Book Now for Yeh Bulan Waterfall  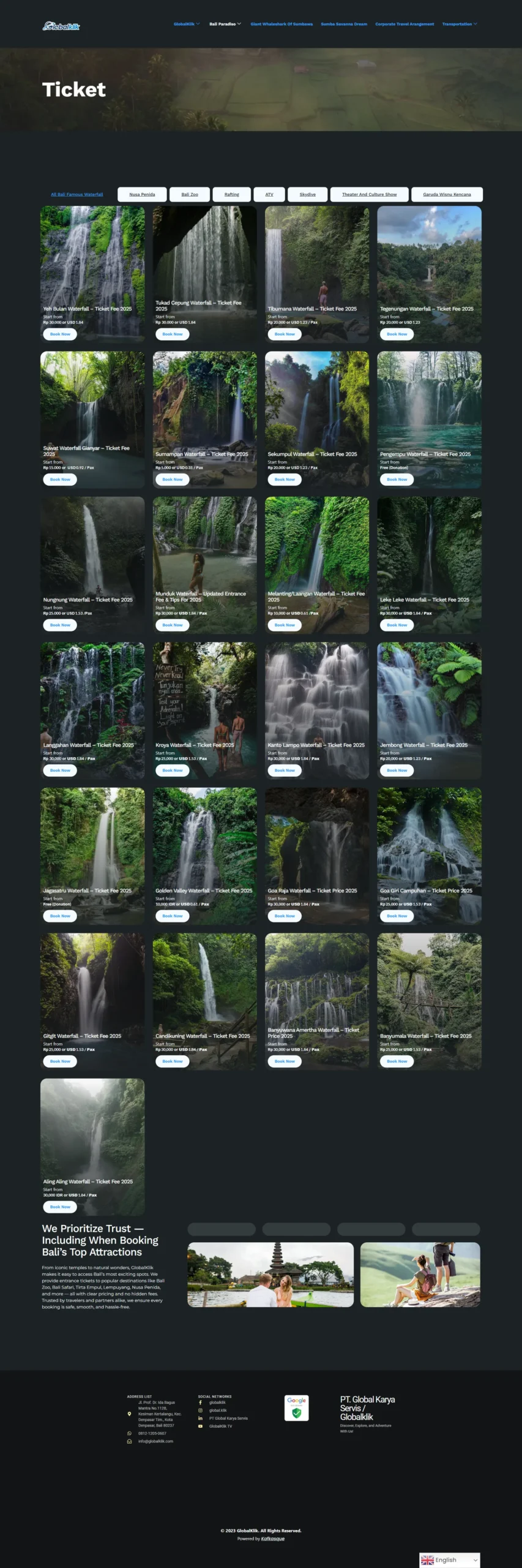[x=60, y=334]
